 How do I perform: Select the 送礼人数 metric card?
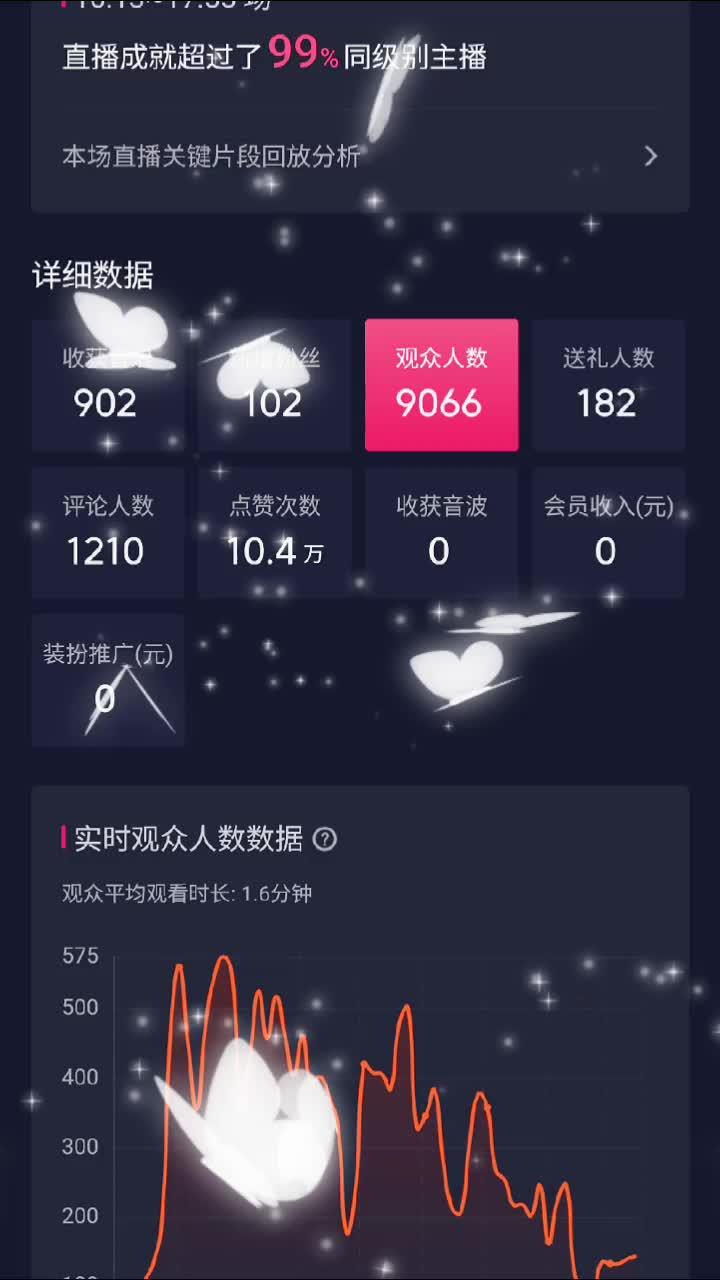pyautogui.click(x=607, y=385)
